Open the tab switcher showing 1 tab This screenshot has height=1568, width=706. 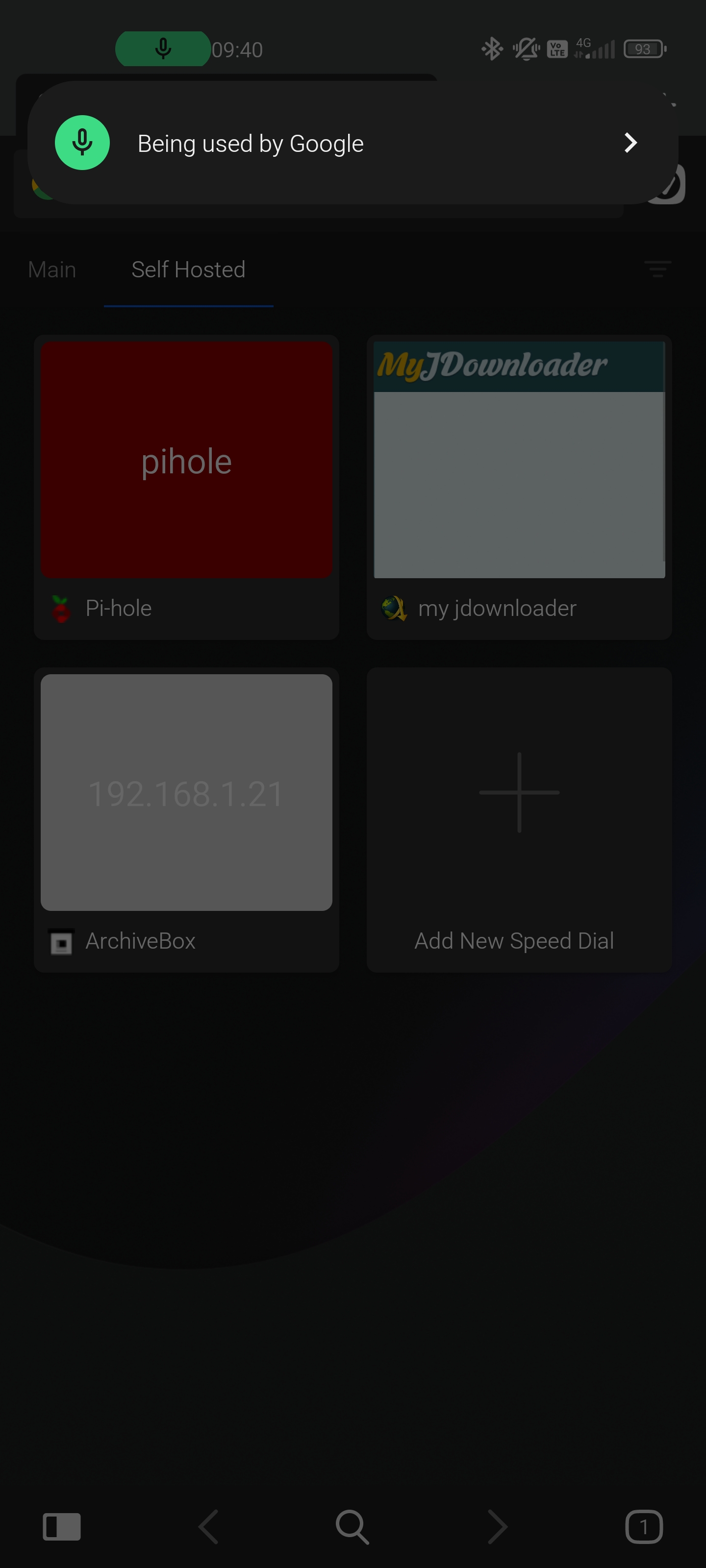[x=644, y=1527]
